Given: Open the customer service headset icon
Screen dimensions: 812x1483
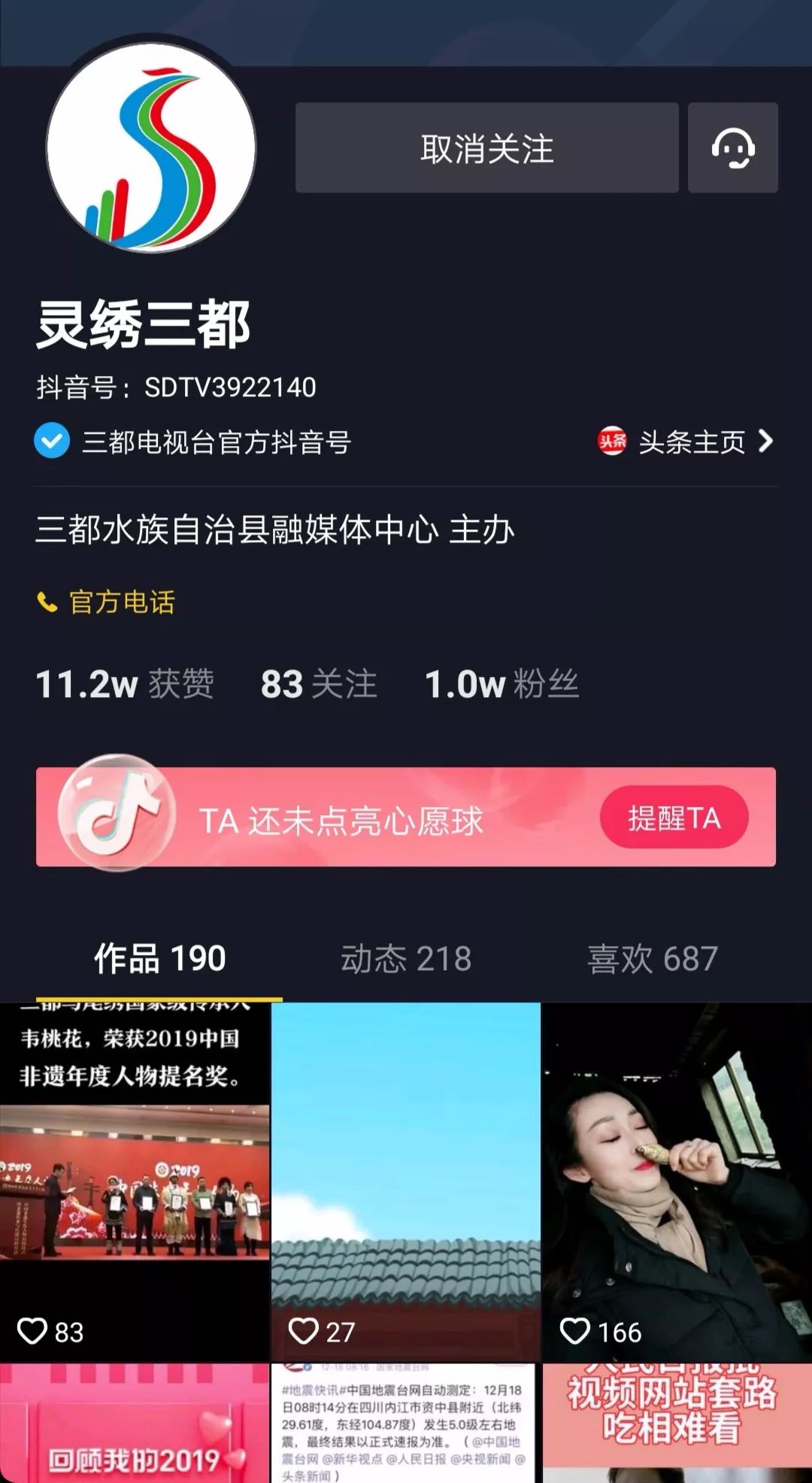Looking at the screenshot, I should point(733,148).
